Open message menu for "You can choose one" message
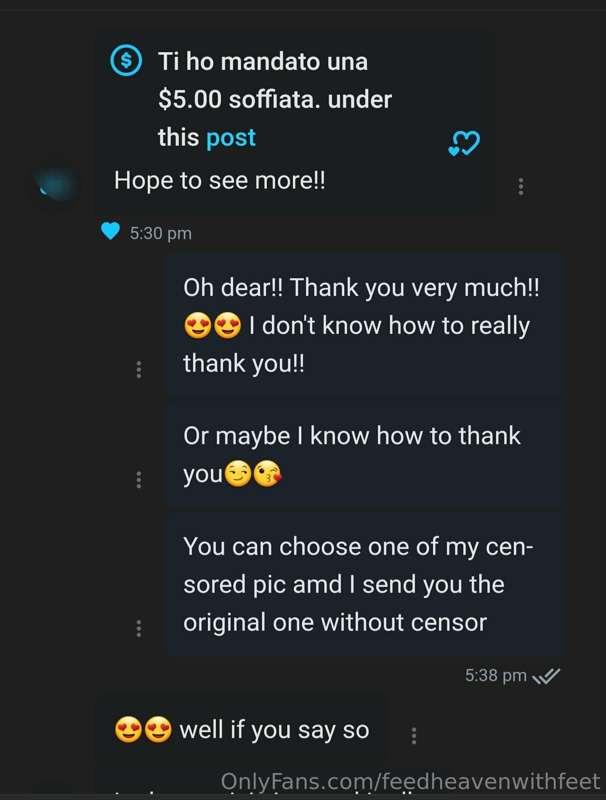 [x=138, y=628]
